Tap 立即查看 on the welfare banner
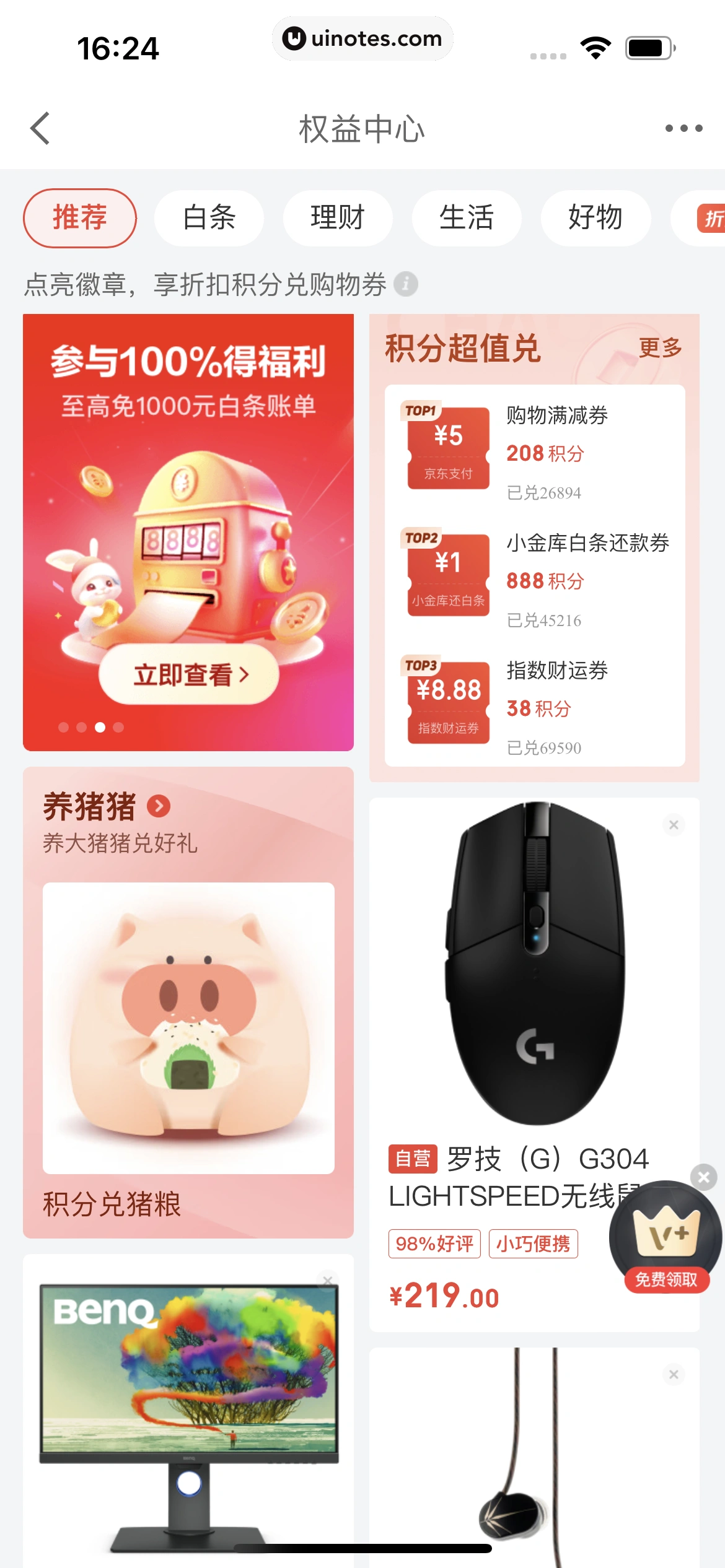Image resolution: width=725 pixels, height=1568 pixels. pos(189,674)
